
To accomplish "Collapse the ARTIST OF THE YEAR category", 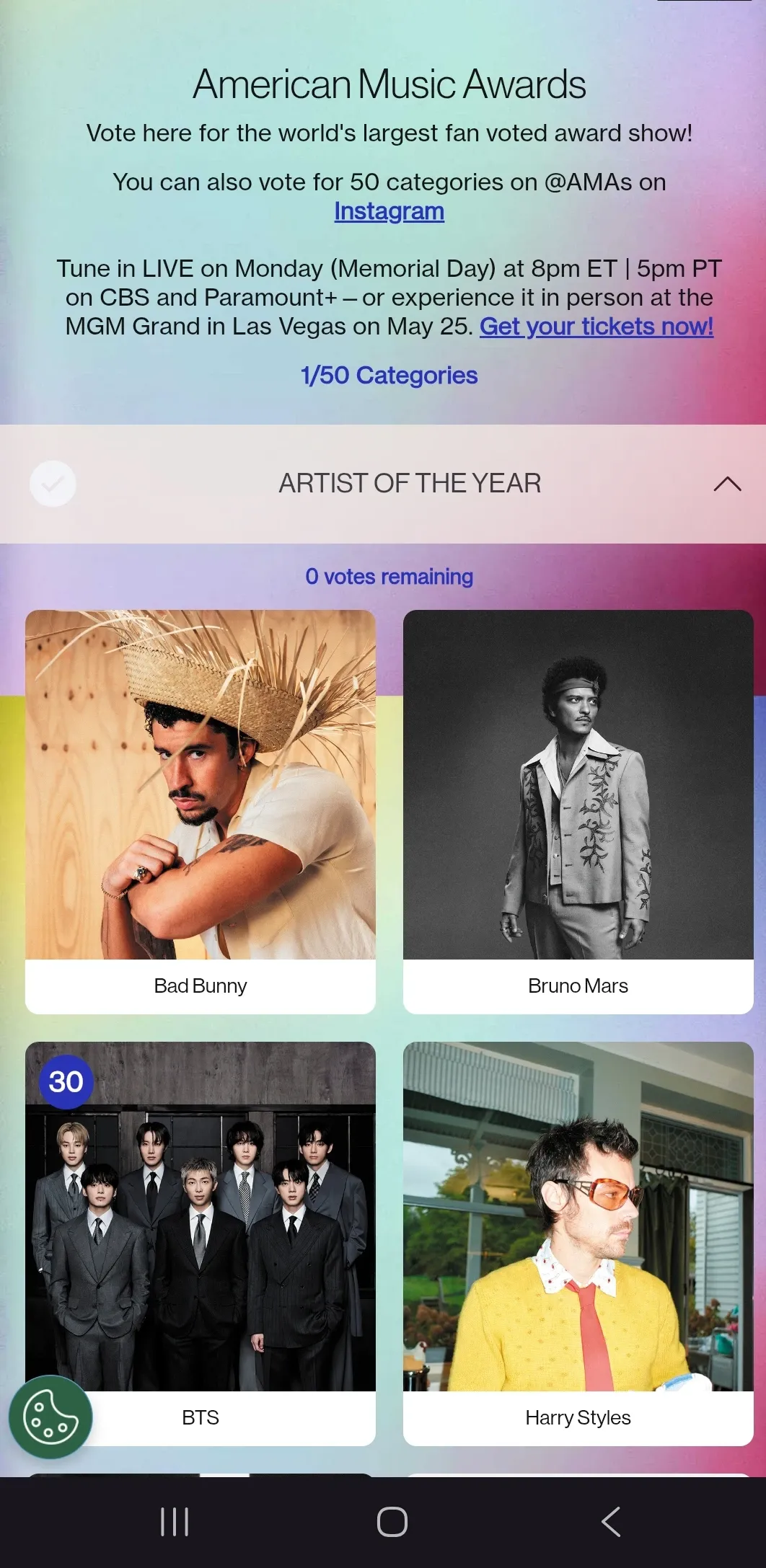I will 728,483.
